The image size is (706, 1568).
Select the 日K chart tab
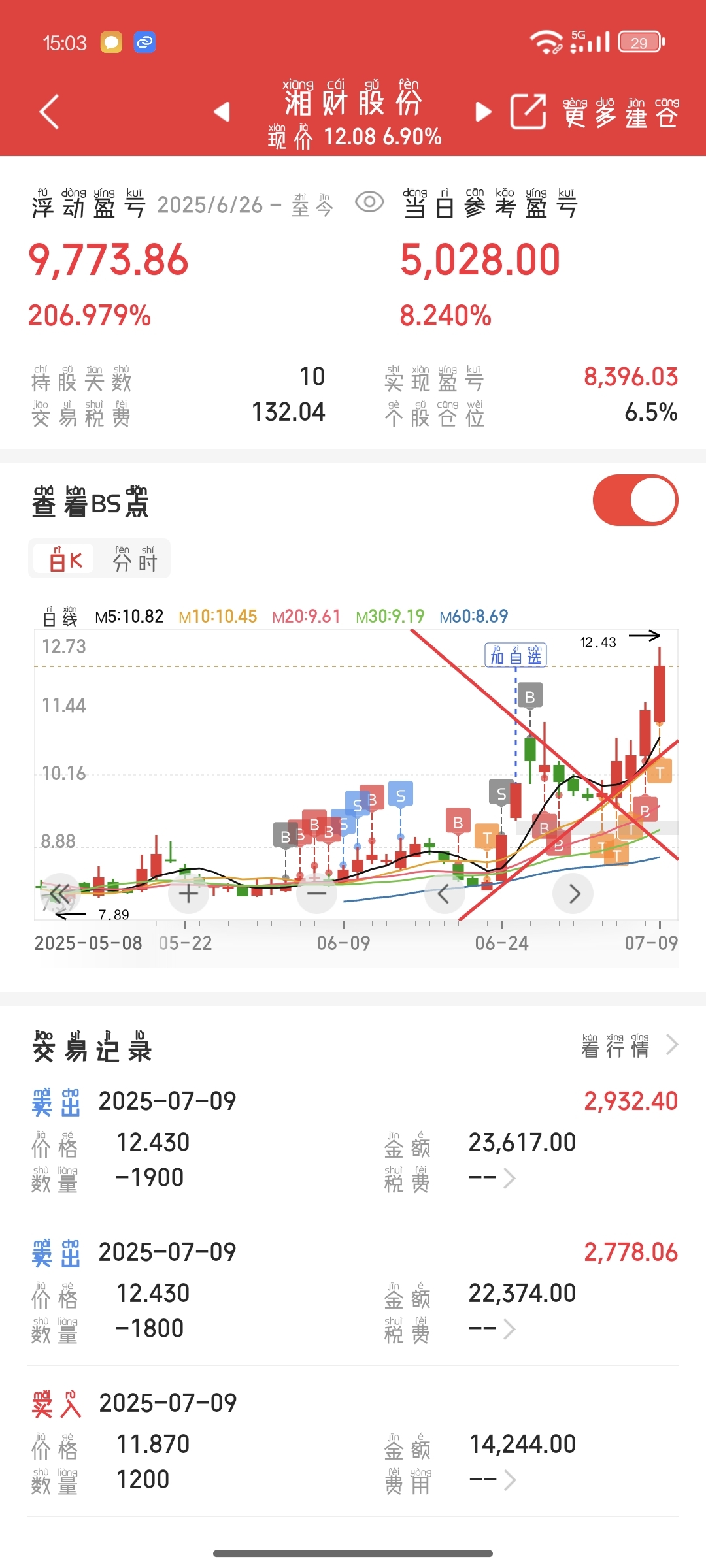click(x=65, y=559)
